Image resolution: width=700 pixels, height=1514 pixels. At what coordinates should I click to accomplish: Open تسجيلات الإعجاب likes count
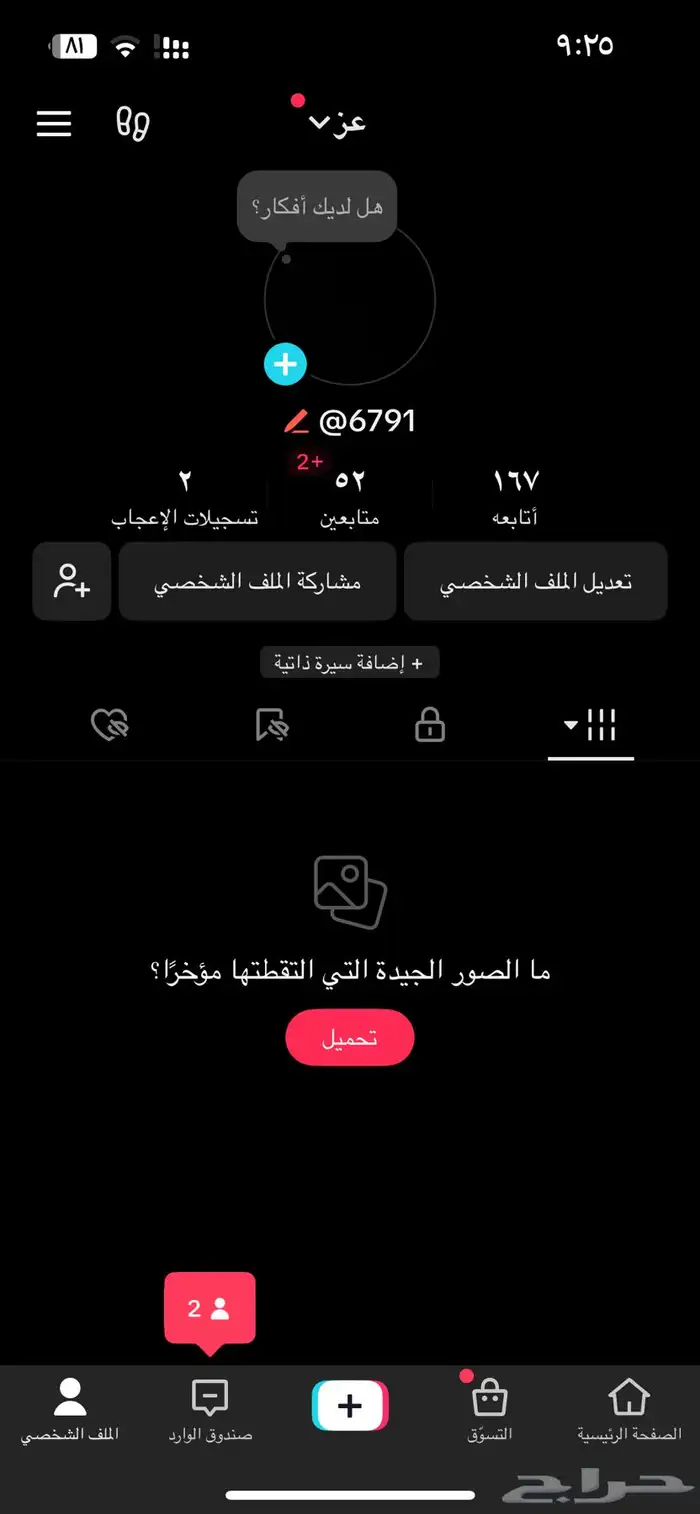(185, 497)
